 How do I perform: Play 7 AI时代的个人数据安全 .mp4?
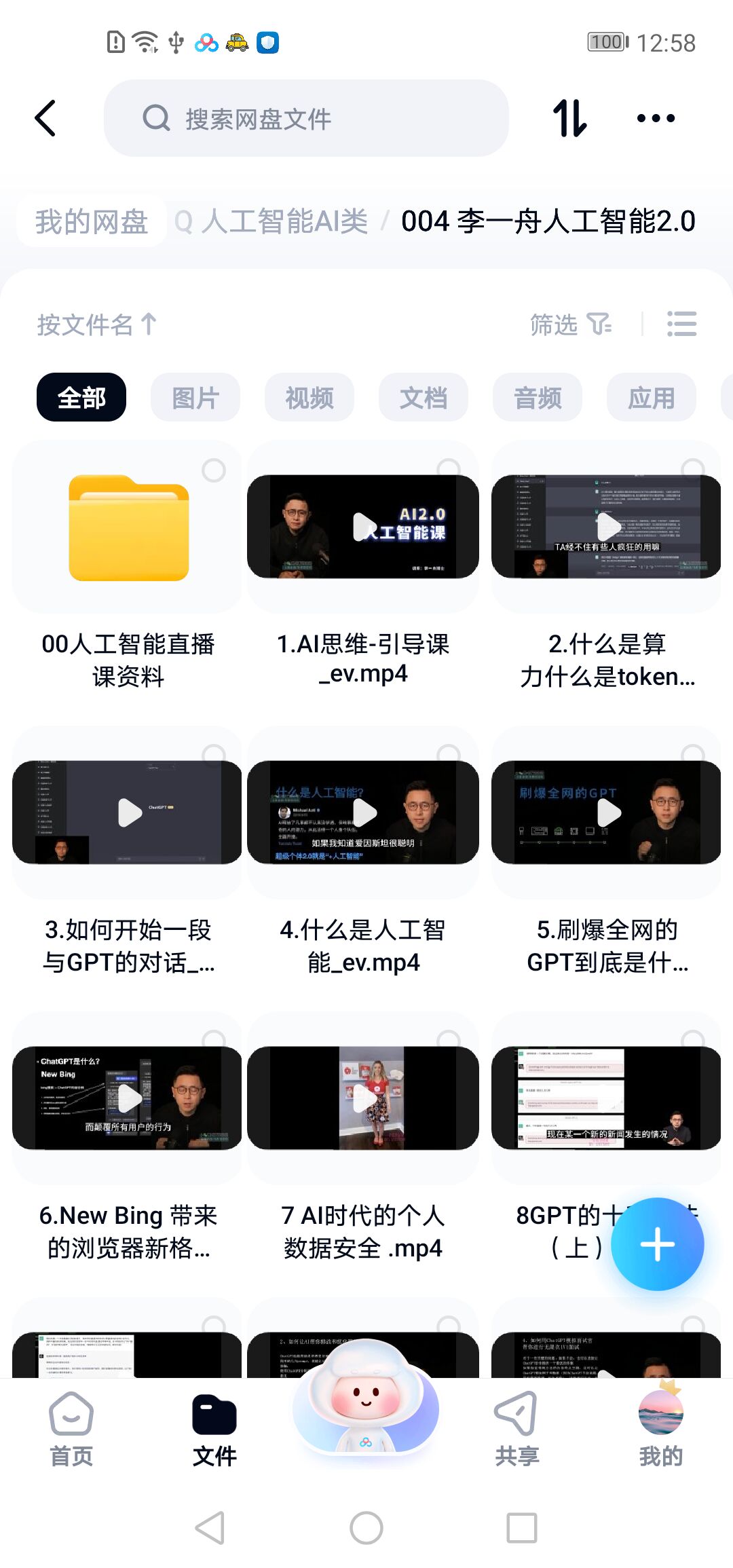tap(363, 1098)
